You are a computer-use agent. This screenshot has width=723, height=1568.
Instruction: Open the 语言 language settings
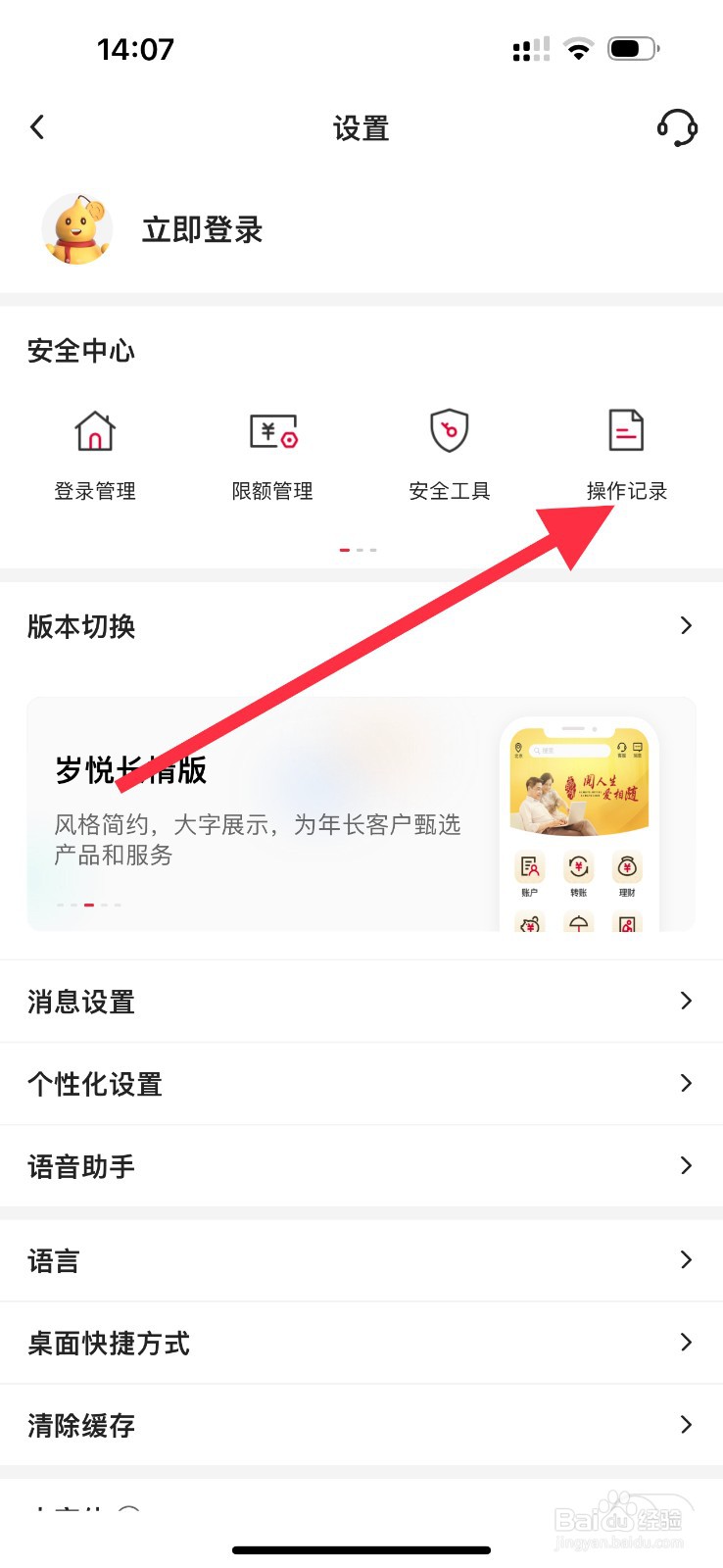[x=361, y=1260]
